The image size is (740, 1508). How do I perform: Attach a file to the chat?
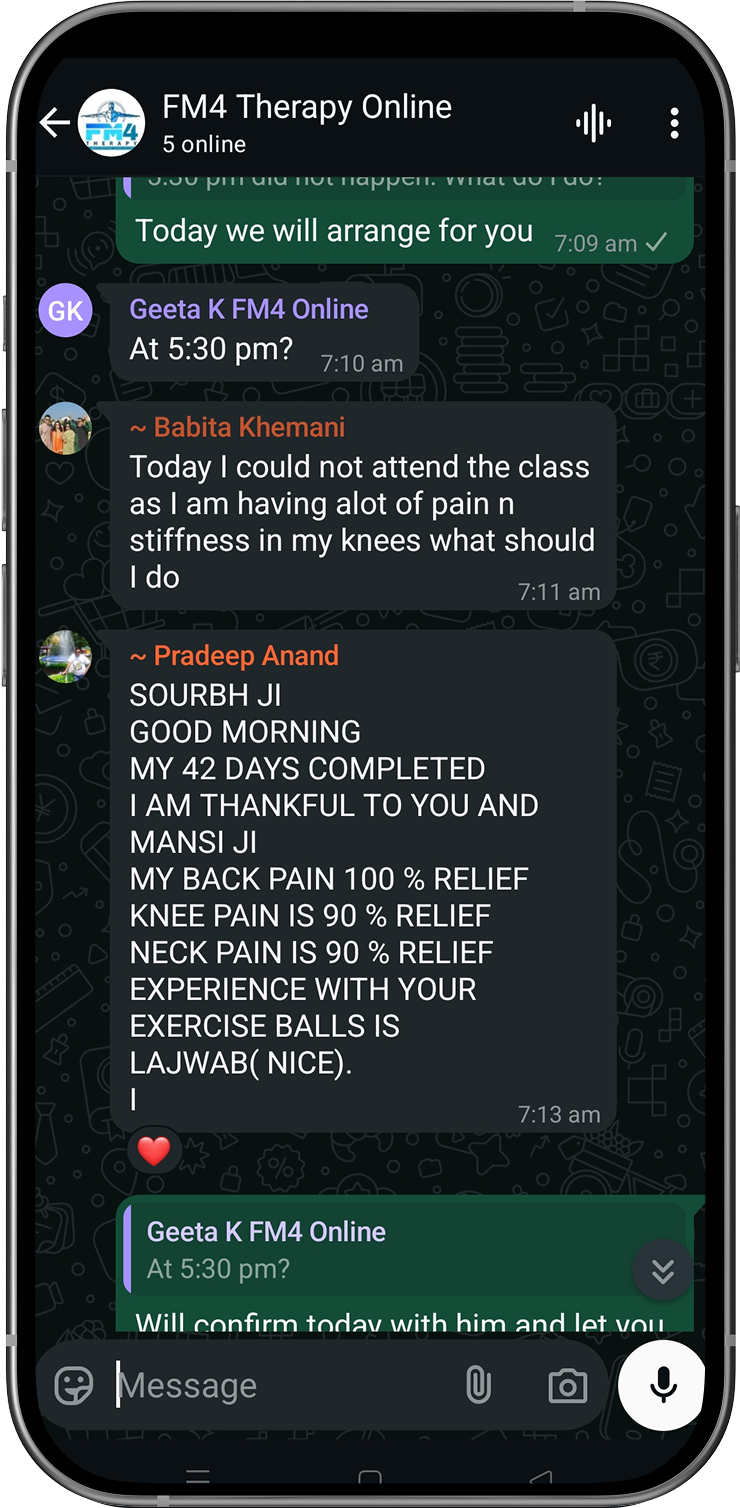tap(478, 1386)
